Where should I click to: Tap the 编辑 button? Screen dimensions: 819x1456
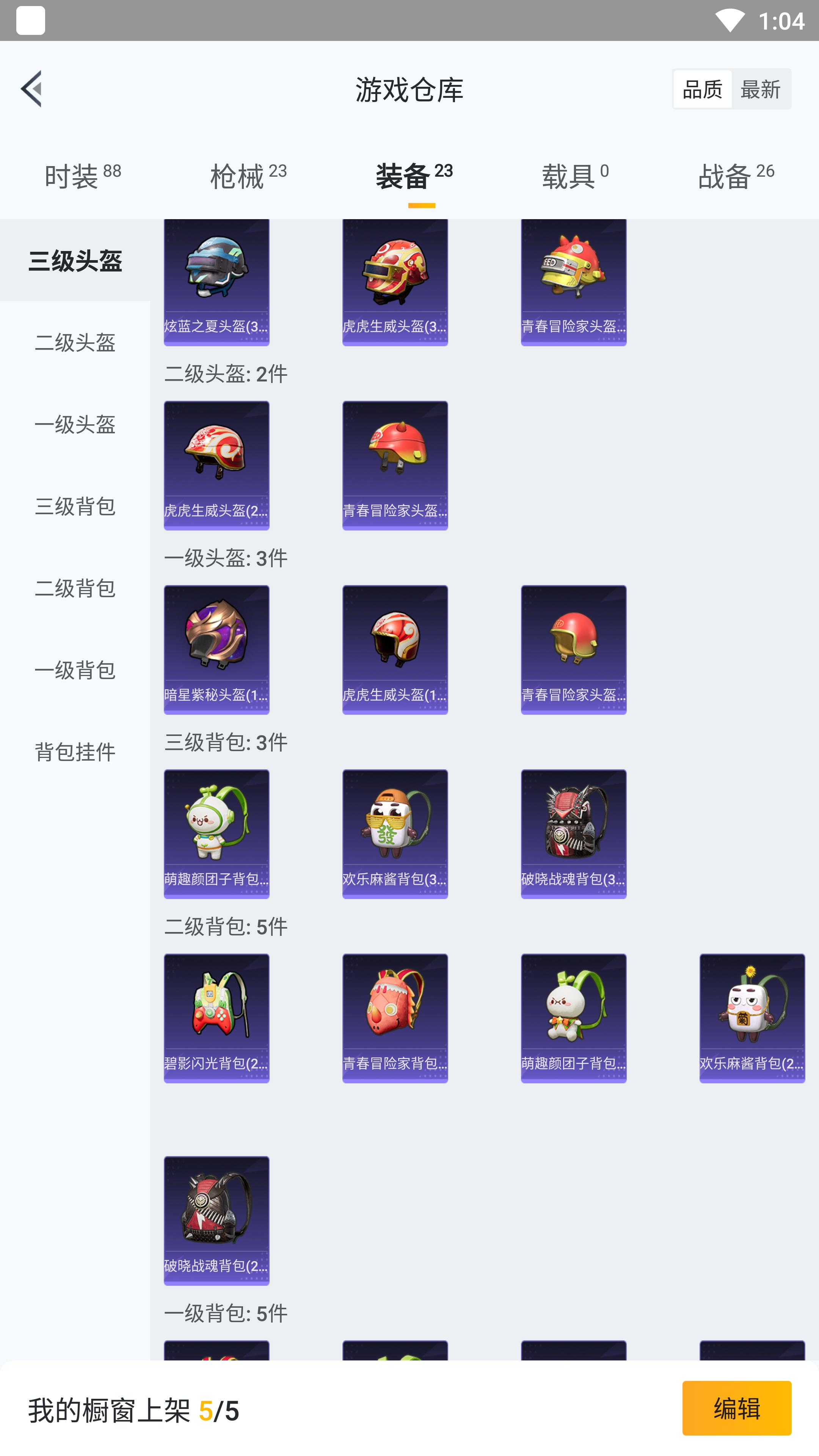coord(736,1408)
